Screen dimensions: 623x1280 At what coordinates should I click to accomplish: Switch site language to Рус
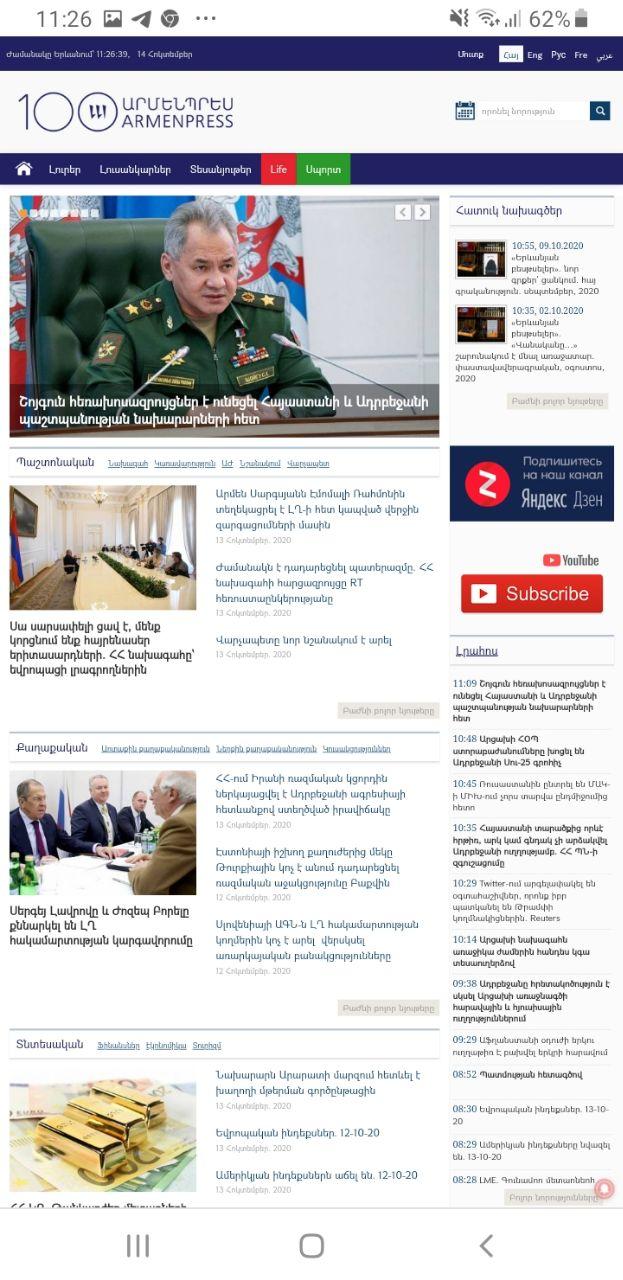click(558, 55)
